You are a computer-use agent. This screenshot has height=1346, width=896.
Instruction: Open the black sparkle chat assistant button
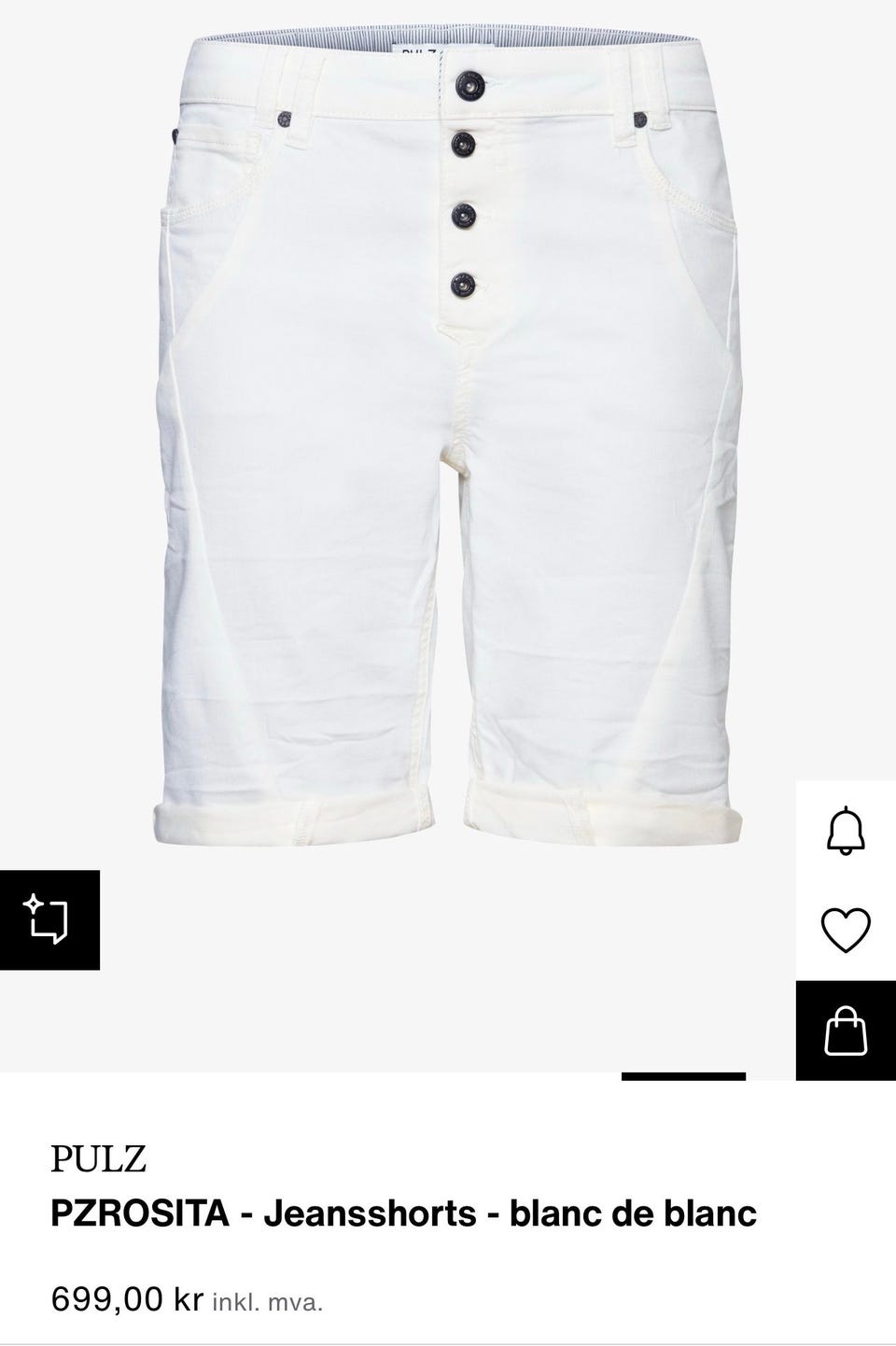point(49,919)
